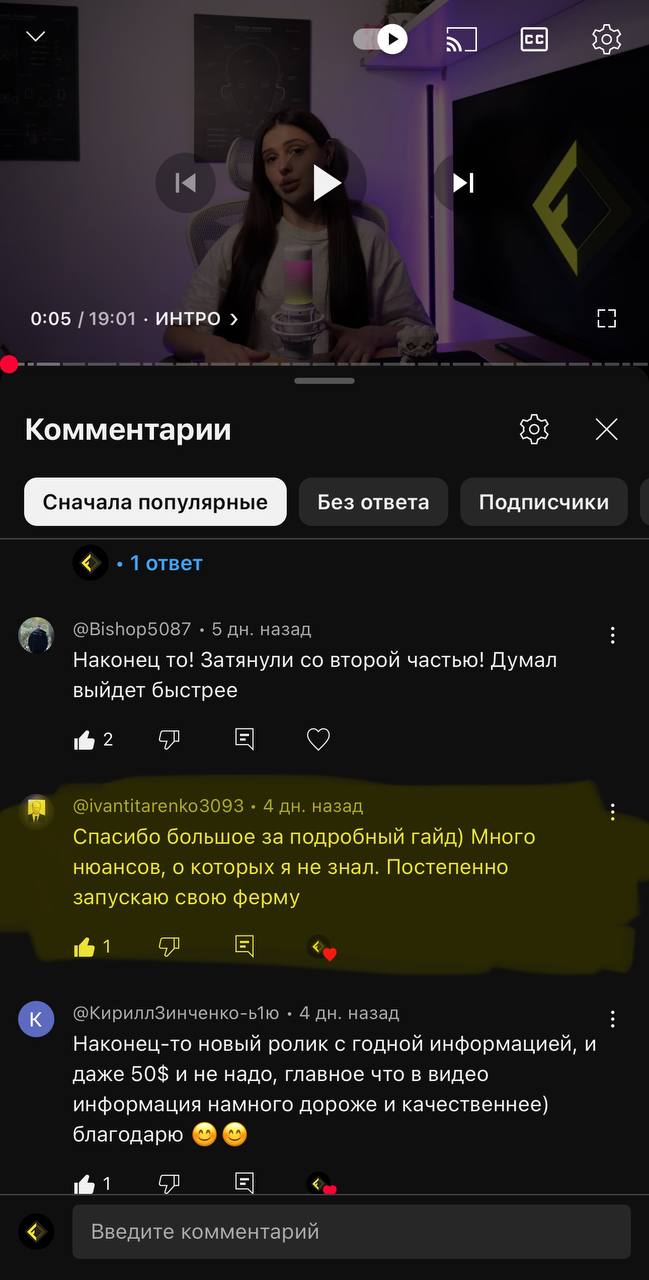Turn on closed captions
This screenshot has width=649, height=1280.
[534, 39]
